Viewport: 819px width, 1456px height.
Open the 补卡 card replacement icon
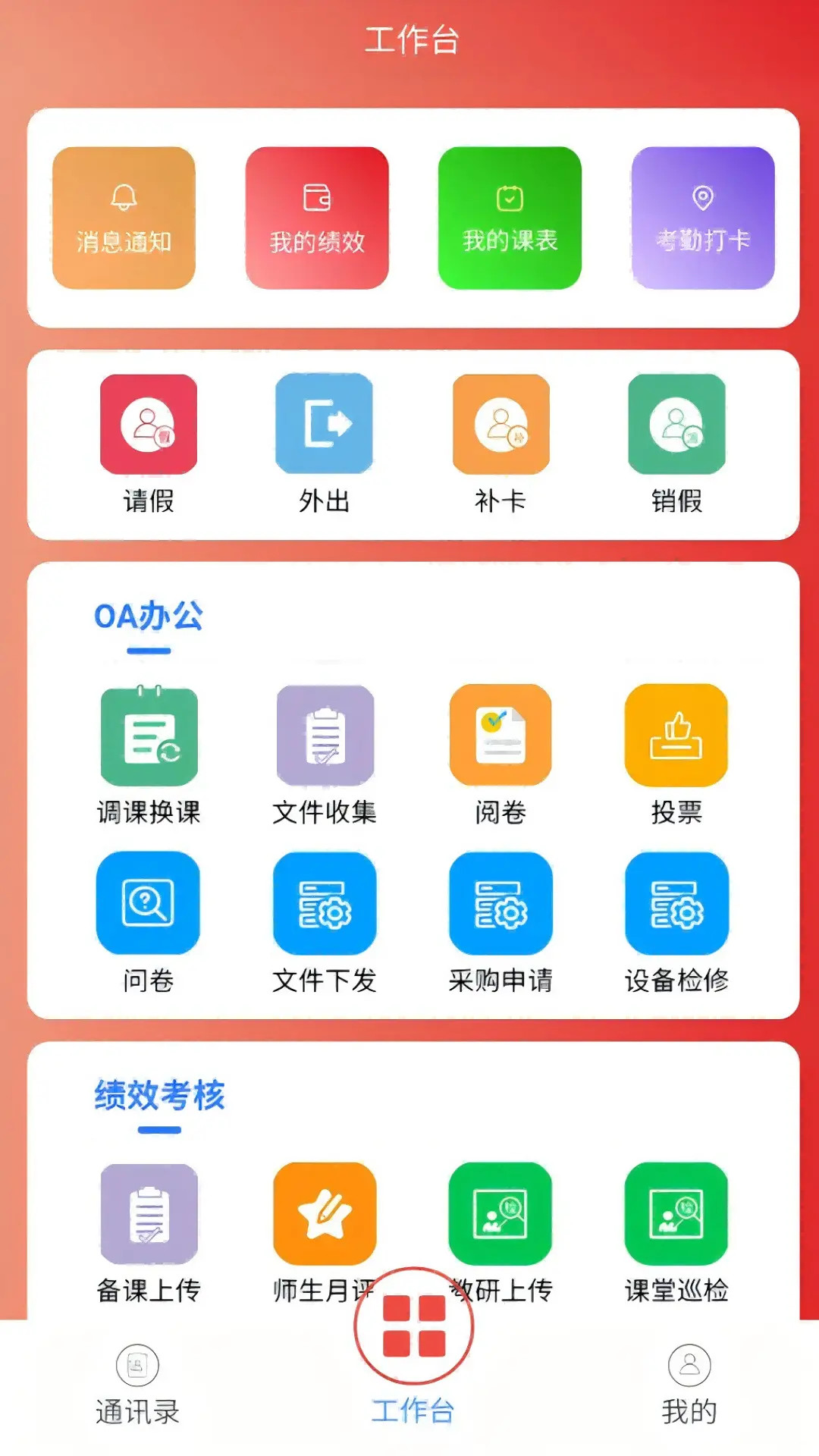(500, 425)
